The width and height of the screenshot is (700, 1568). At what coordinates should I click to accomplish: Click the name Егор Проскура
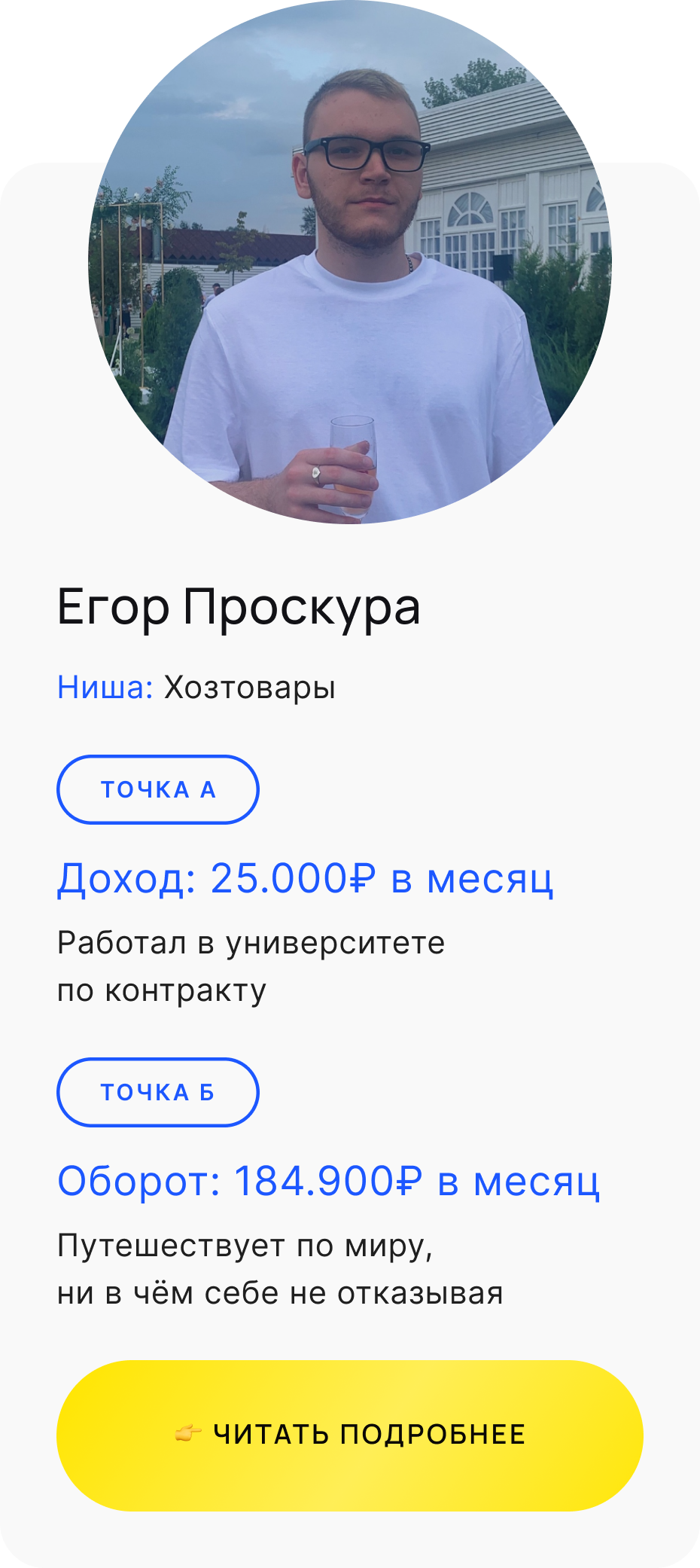coord(239,607)
